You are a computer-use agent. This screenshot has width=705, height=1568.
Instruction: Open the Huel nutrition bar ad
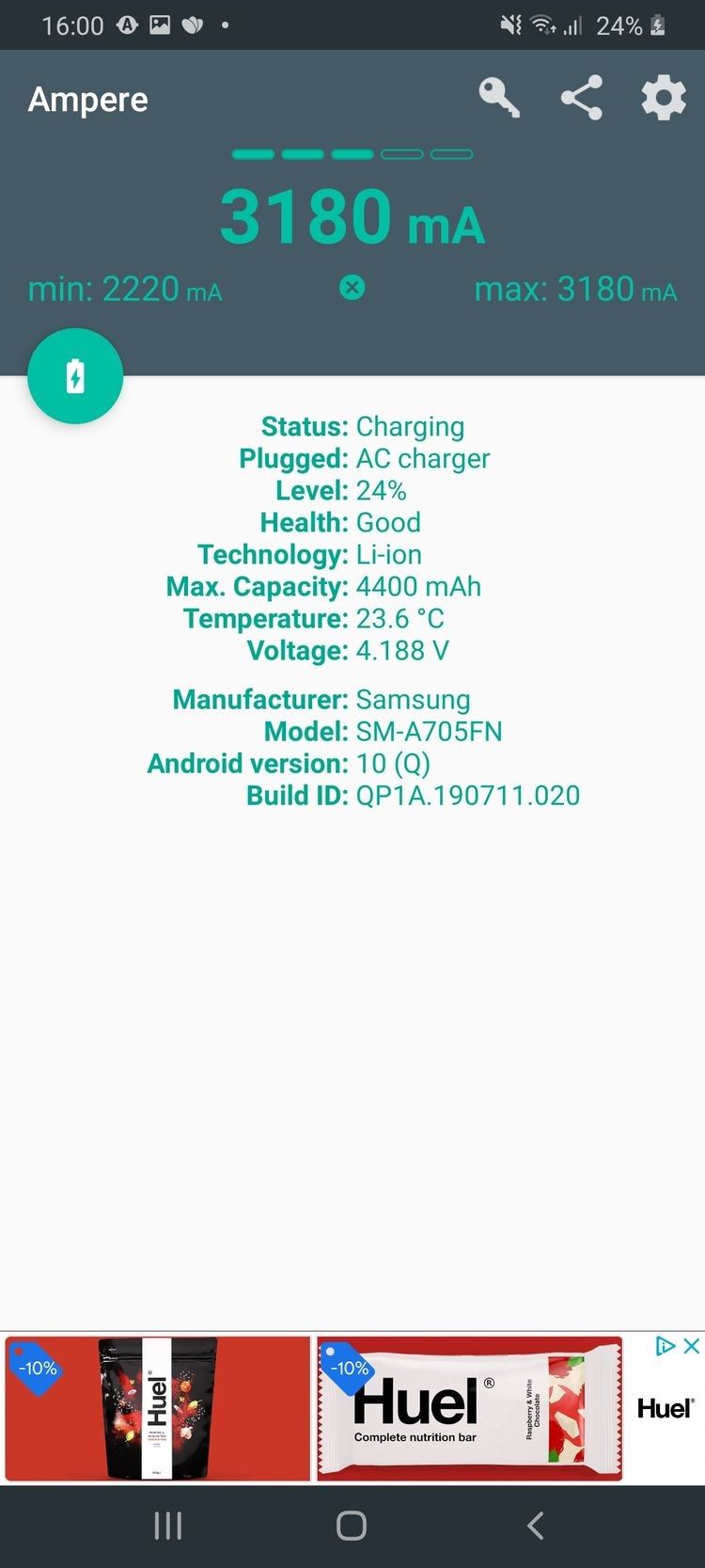coord(469,1408)
